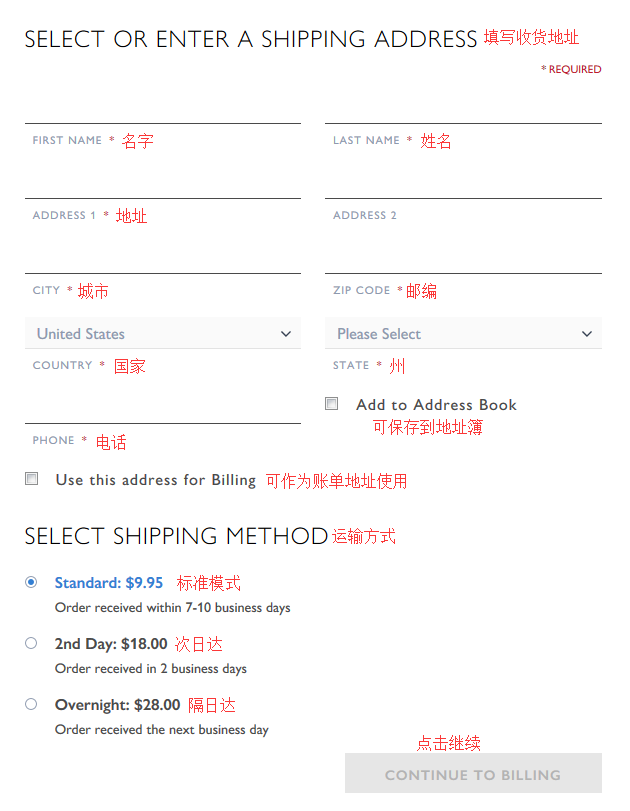The width and height of the screenshot is (630, 811).
Task: Choose 2nd Day $18.00 shipping
Action: (31, 643)
